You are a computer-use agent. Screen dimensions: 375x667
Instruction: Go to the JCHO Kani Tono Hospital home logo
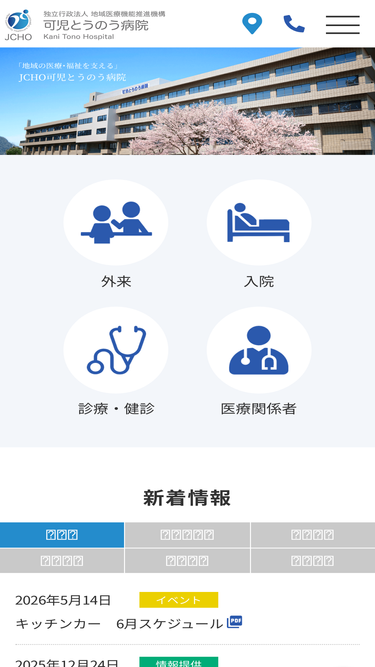(x=85, y=25)
